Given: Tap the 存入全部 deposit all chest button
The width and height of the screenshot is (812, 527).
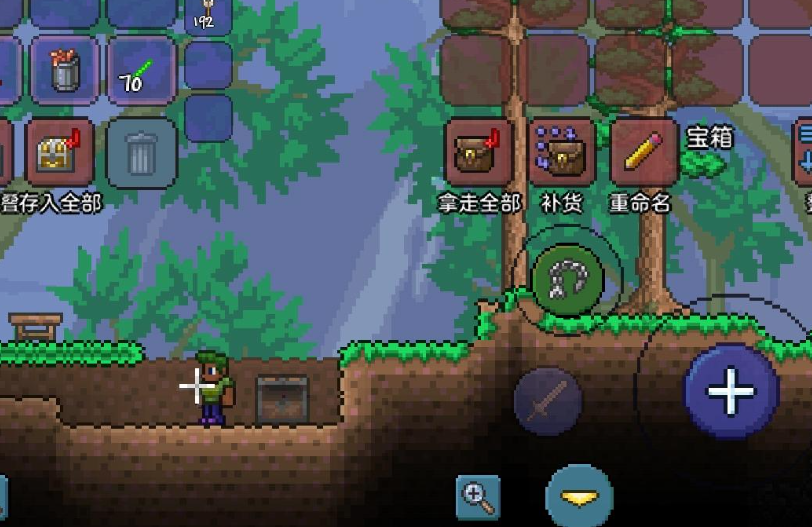Looking at the screenshot, I should pyautogui.click(x=59, y=154).
